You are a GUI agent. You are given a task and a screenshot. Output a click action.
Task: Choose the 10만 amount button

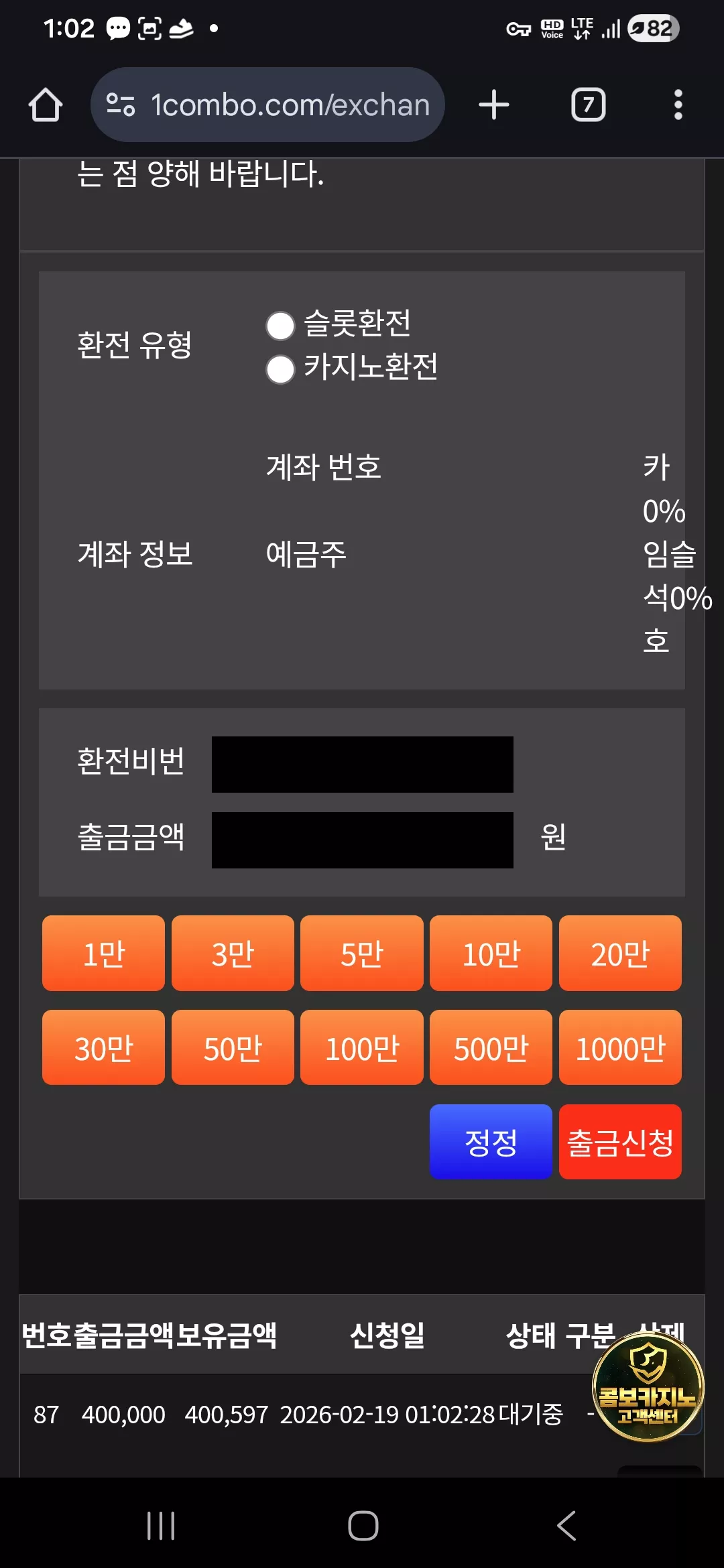pyautogui.click(x=491, y=953)
